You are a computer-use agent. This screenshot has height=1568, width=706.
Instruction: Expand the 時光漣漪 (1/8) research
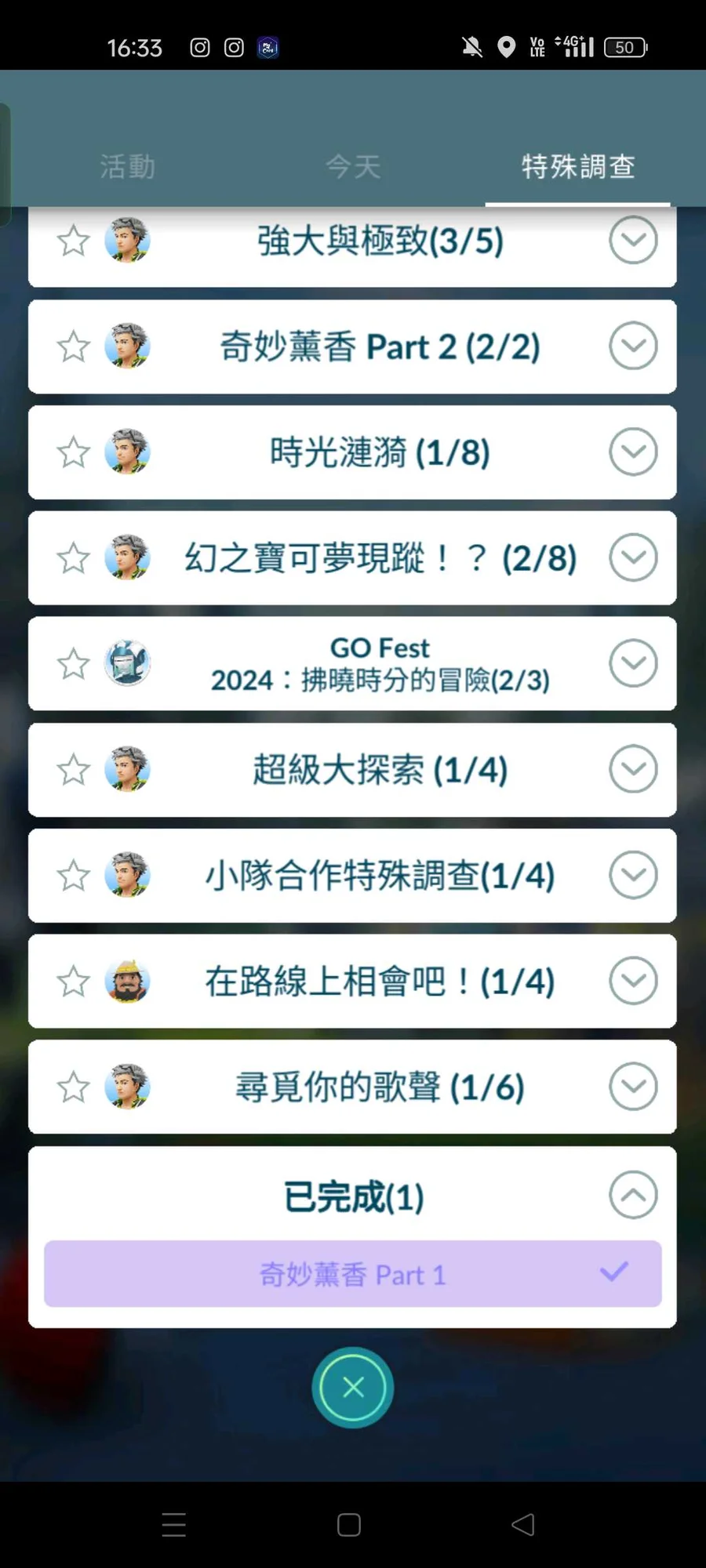(632, 452)
